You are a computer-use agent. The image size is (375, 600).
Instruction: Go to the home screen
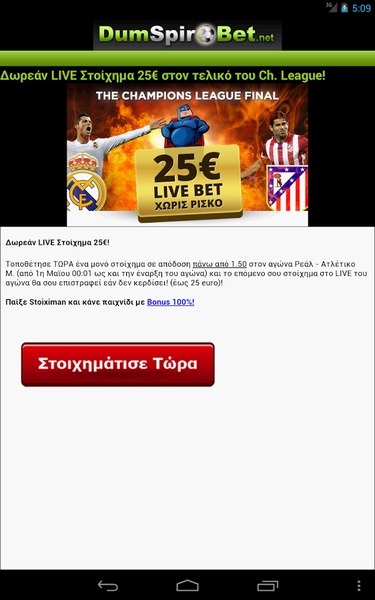click(188, 585)
